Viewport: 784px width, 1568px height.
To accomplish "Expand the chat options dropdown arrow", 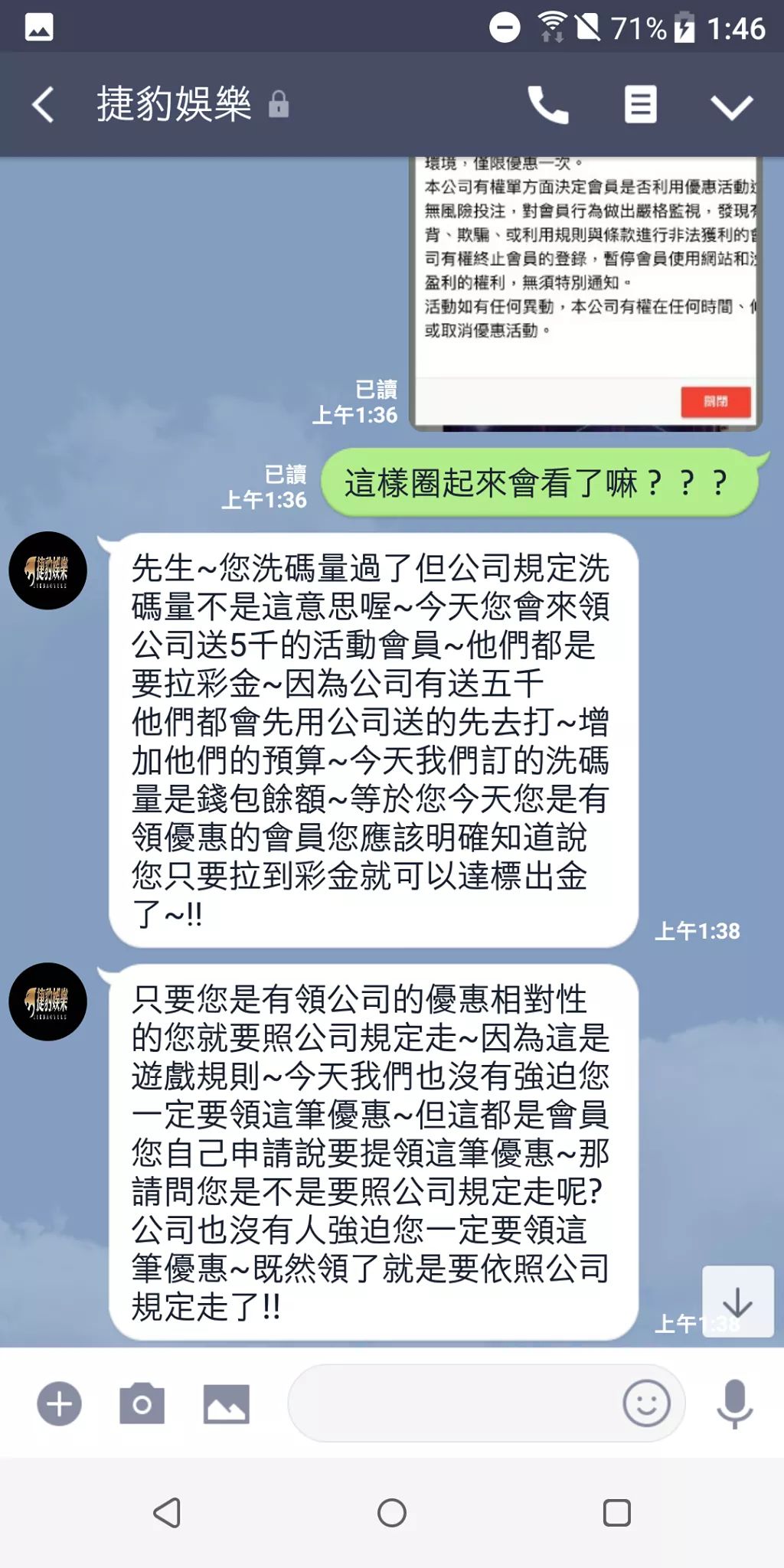I will pyautogui.click(x=731, y=106).
